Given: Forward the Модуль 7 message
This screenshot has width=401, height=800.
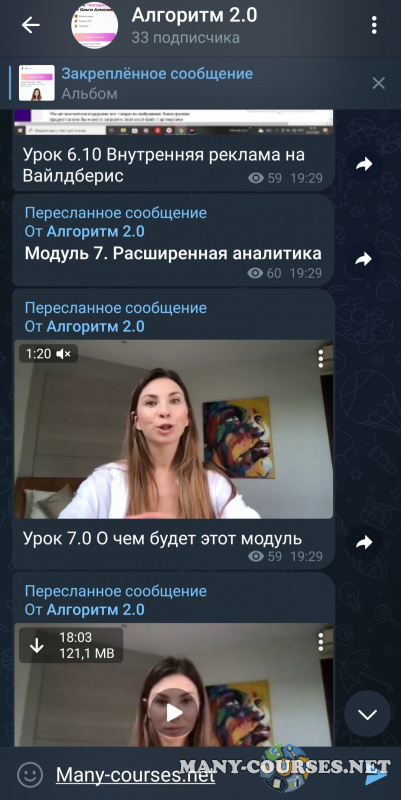Looking at the screenshot, I should point(364,260).
